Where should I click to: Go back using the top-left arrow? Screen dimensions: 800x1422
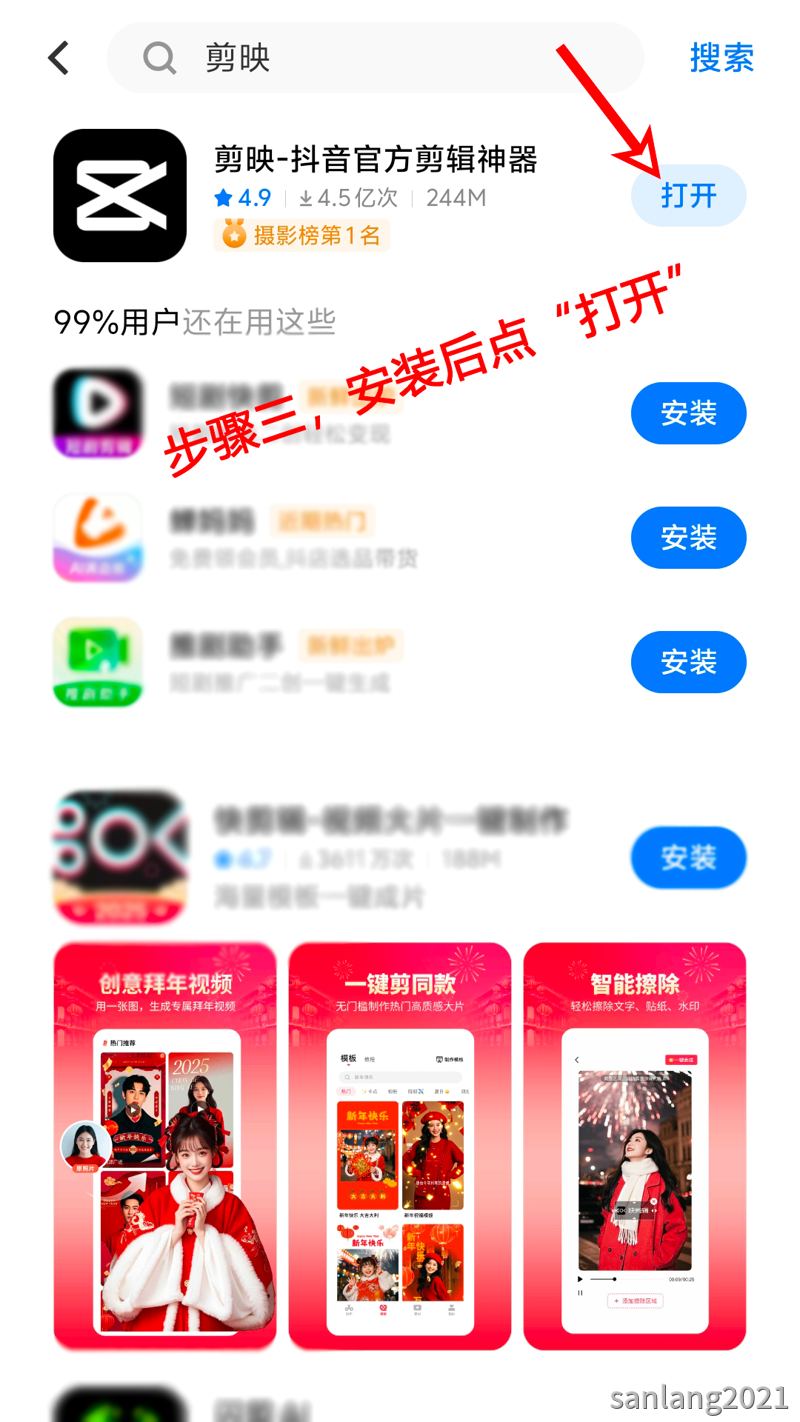[59, 58]
